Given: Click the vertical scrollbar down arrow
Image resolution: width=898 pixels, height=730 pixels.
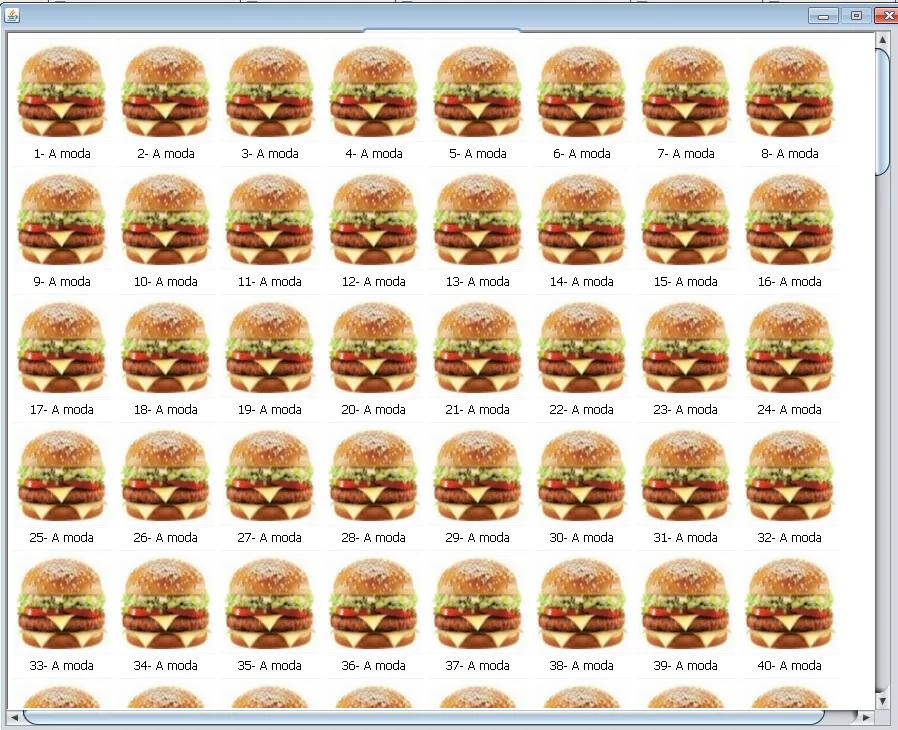Looking at the screenshot, I should click(x=882, y=701).
